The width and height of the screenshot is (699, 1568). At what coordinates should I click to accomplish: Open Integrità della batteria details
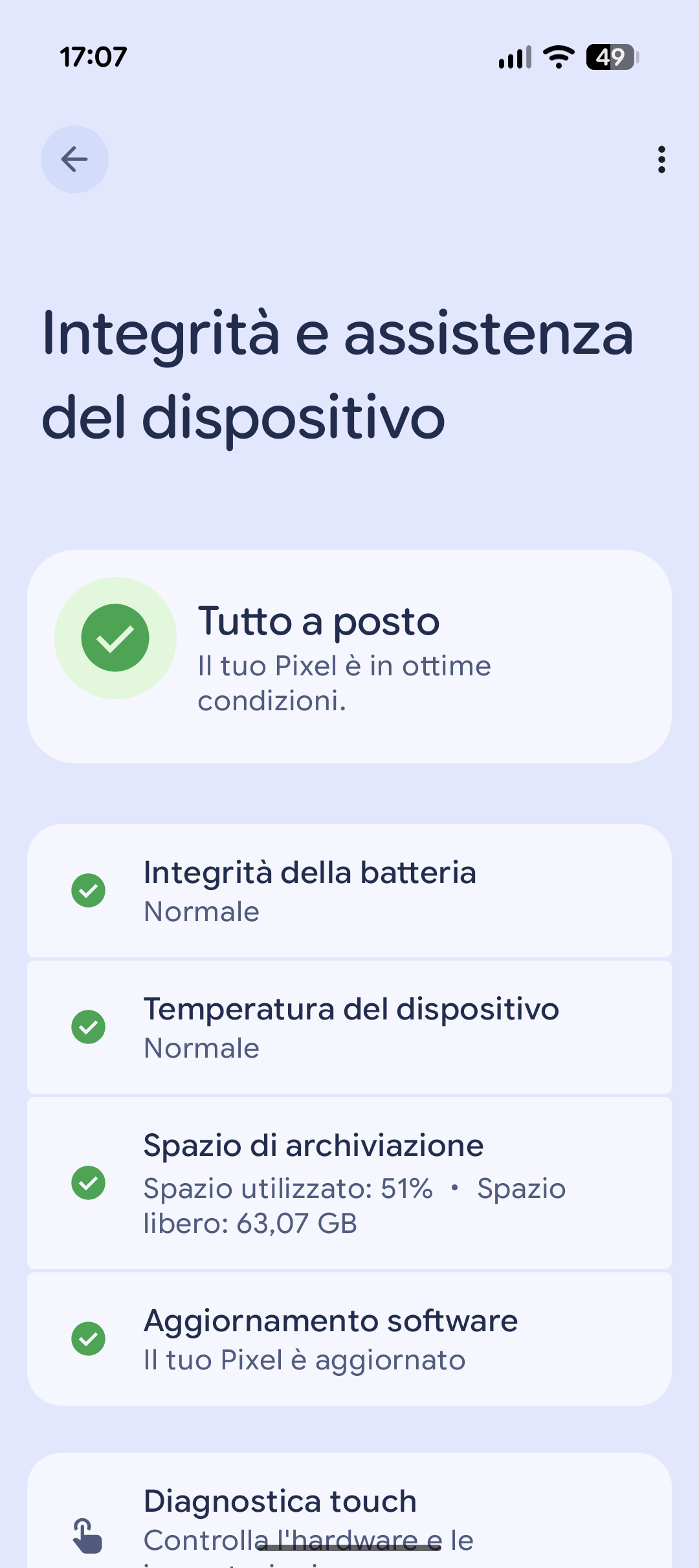tap(349, 891)
